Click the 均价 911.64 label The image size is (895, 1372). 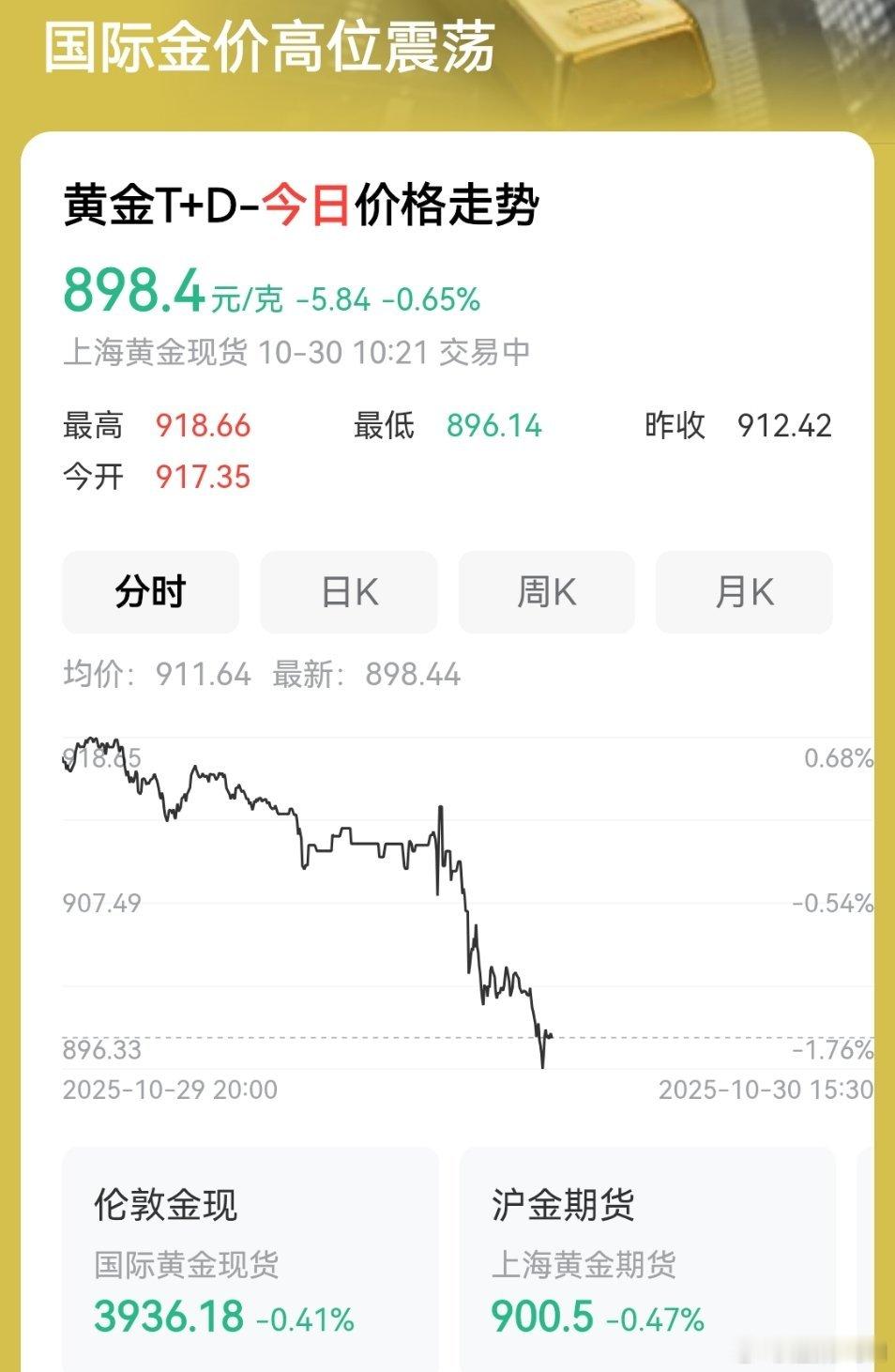tap(155, 674)
